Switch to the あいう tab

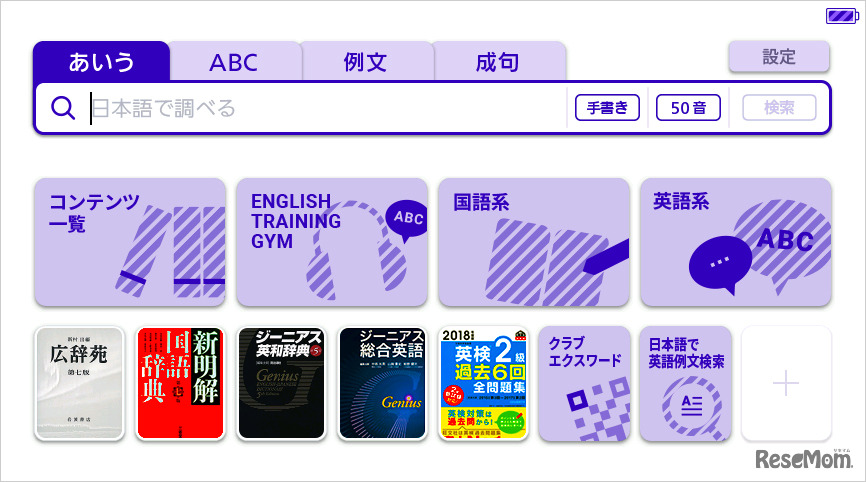pos(101,62)
